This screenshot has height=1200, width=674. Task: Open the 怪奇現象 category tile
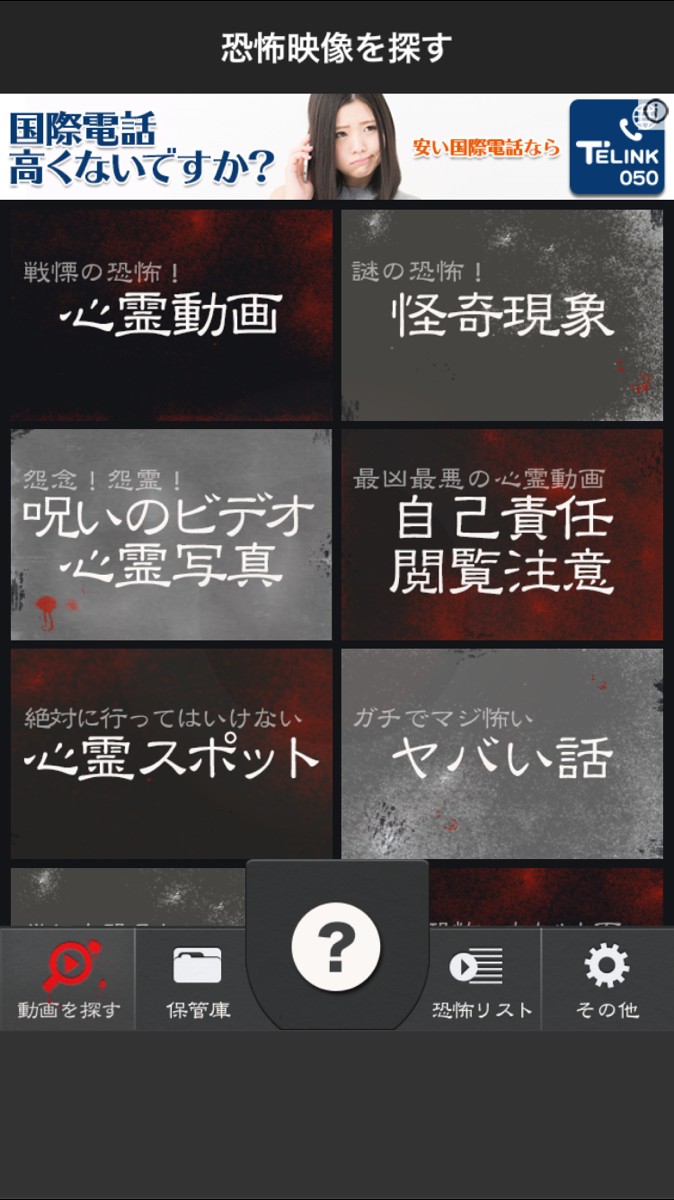click(502, 315)
